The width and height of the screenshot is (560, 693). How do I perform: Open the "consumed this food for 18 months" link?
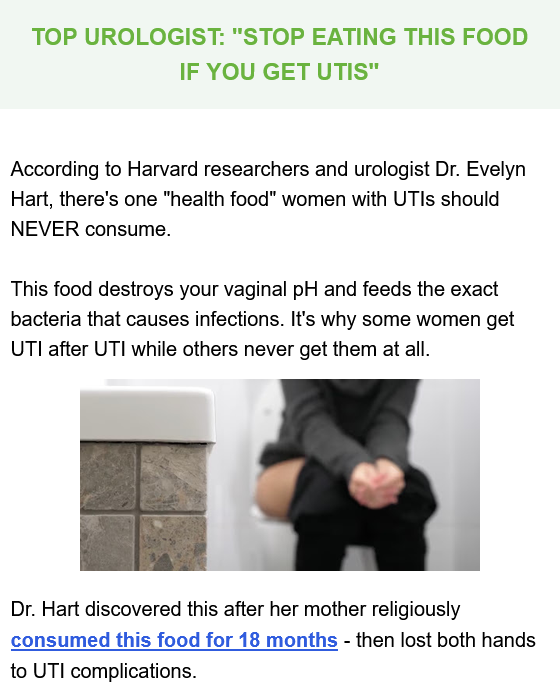(174, 640)
